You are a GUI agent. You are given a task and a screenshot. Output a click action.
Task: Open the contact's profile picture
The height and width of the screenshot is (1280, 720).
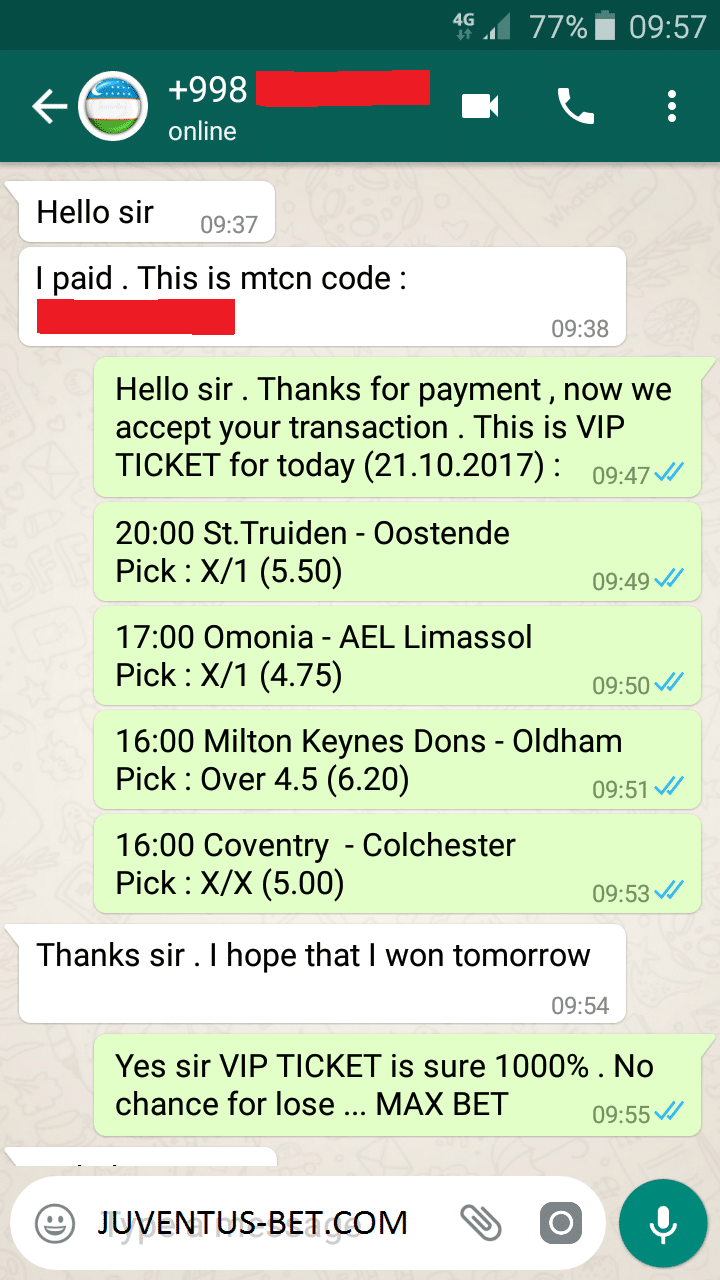pos(114,106)
